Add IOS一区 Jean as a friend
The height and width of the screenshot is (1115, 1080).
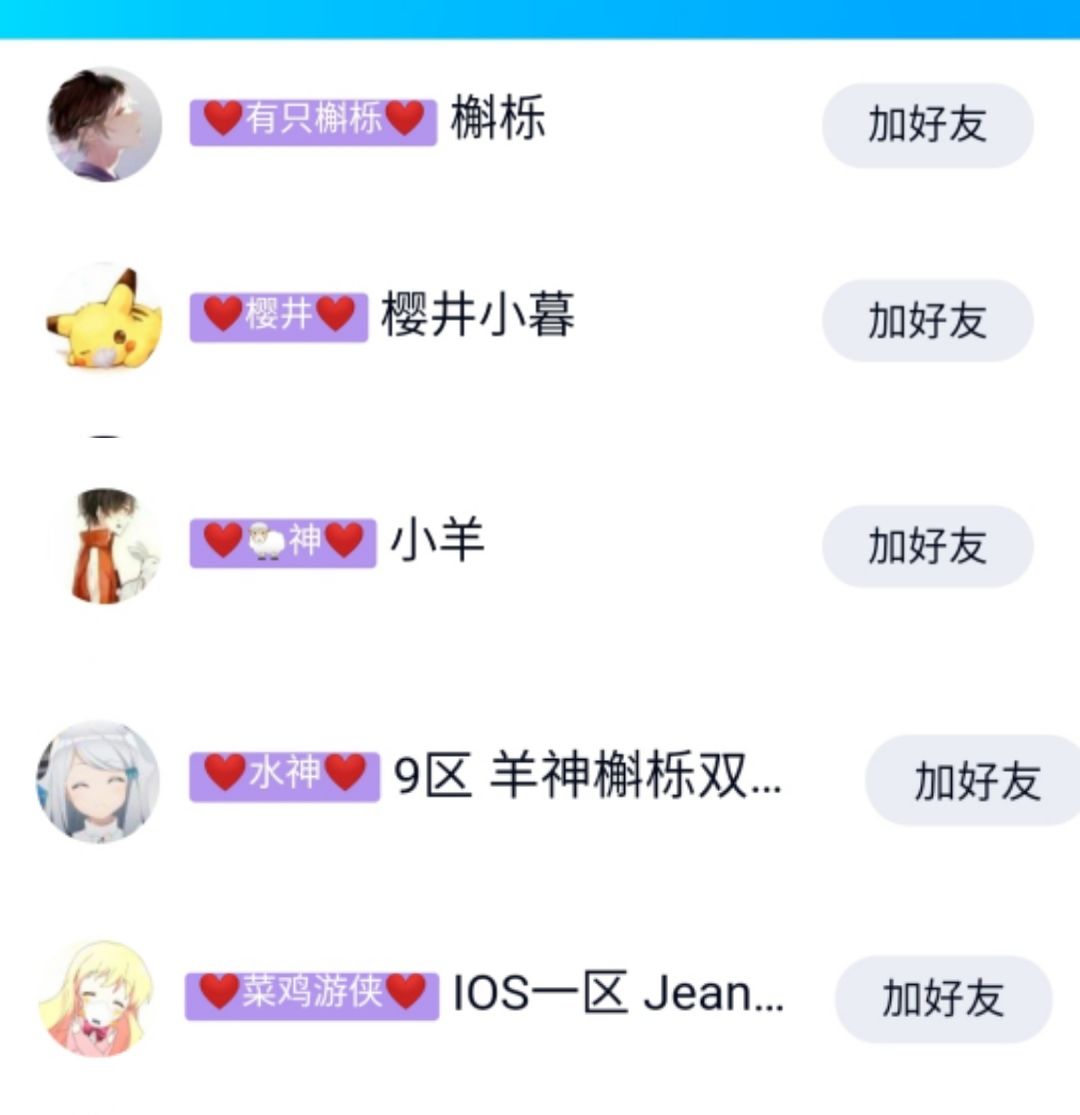(x=943, y=998)
